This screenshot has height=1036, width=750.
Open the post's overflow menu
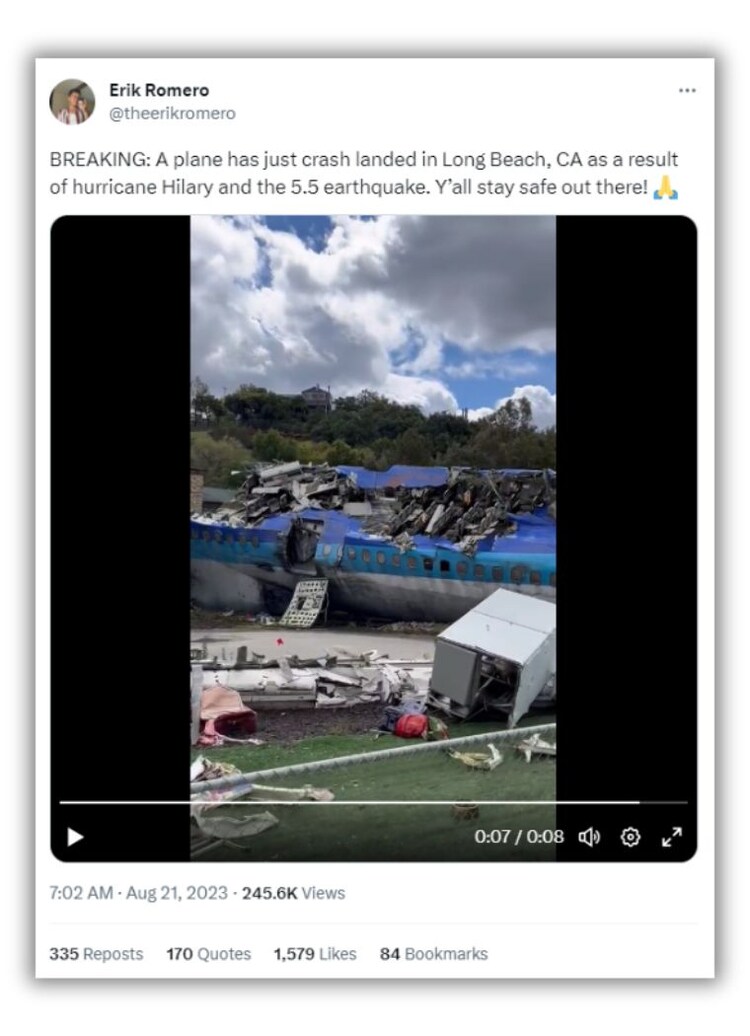(x=686, y=90)
